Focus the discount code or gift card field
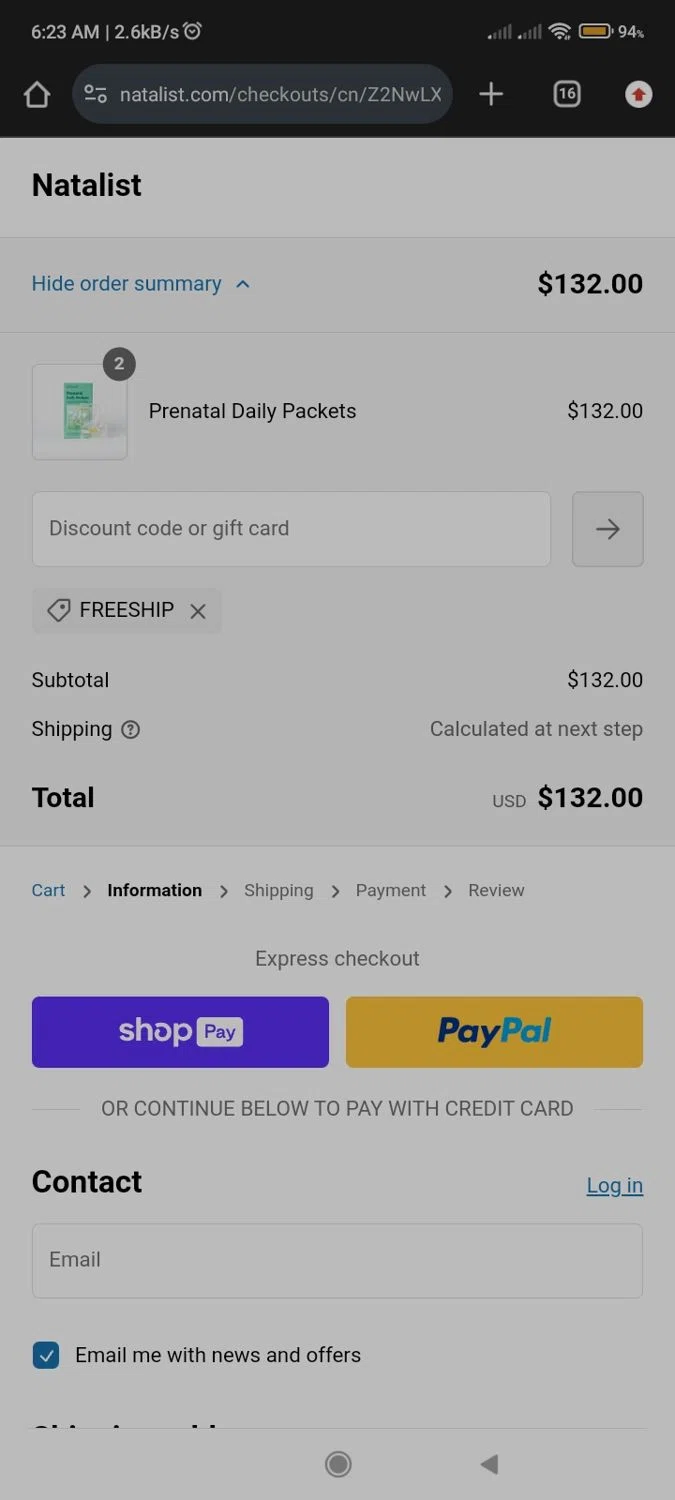 click(291, 529)
